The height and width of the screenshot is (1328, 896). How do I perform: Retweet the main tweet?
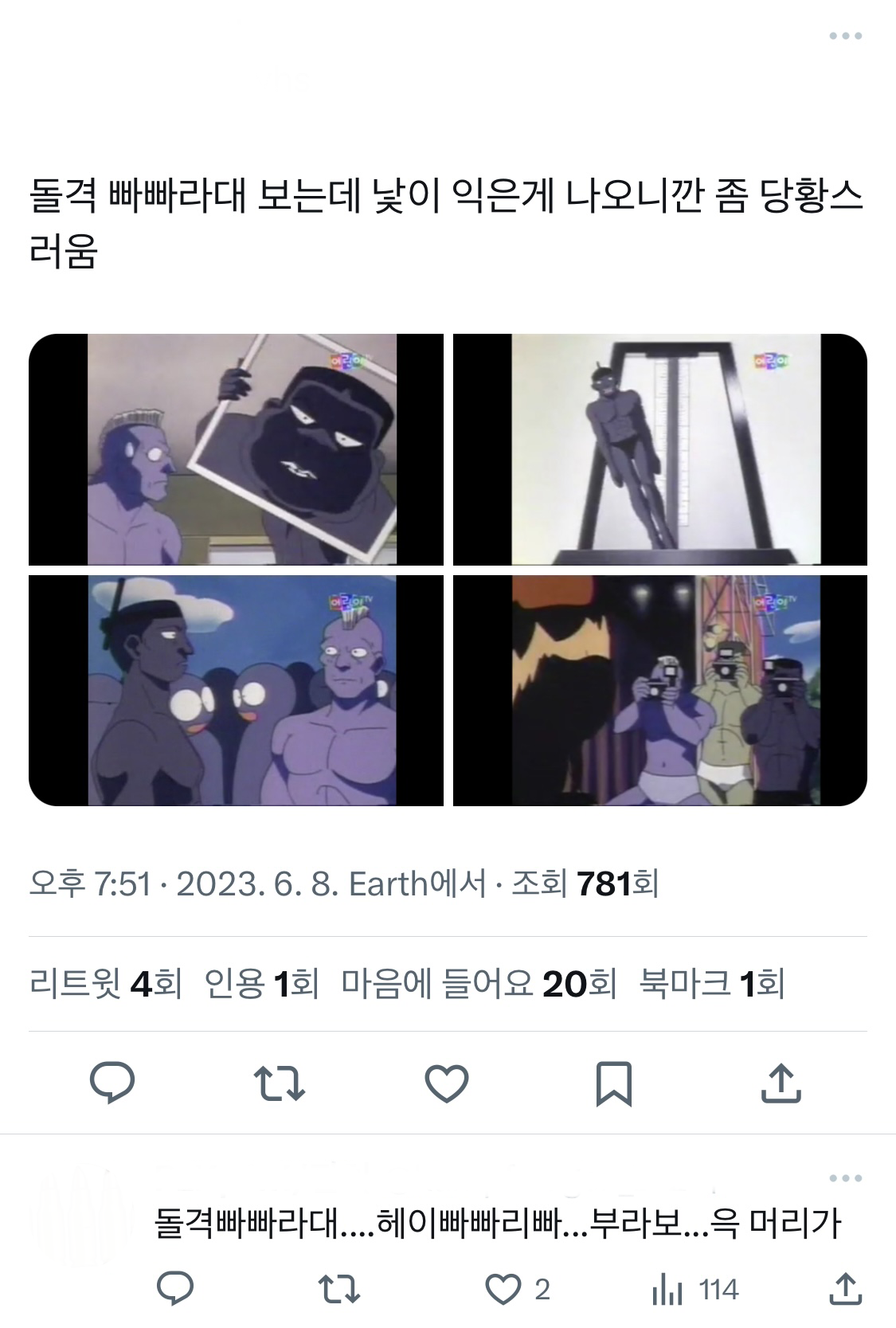279,1083
